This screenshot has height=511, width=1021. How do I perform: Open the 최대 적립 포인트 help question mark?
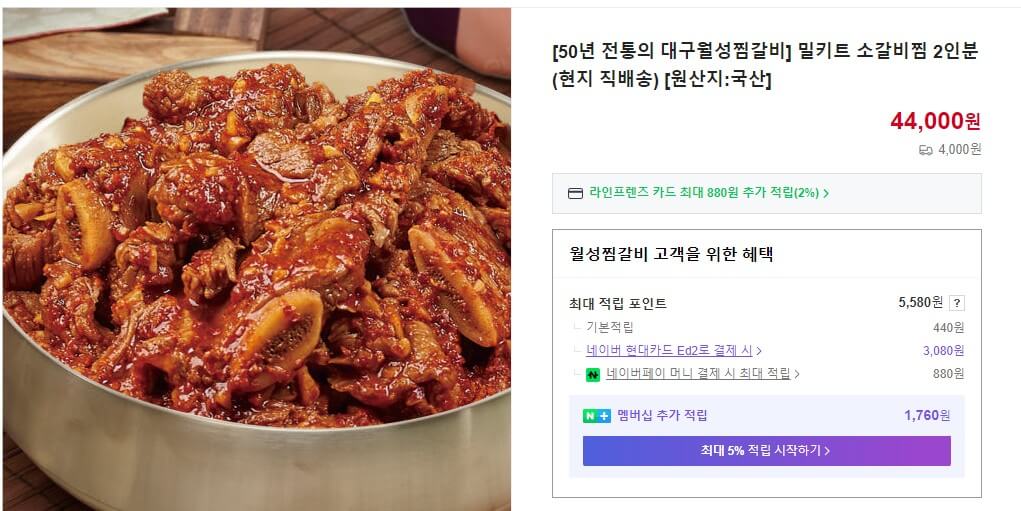[956, 304]
